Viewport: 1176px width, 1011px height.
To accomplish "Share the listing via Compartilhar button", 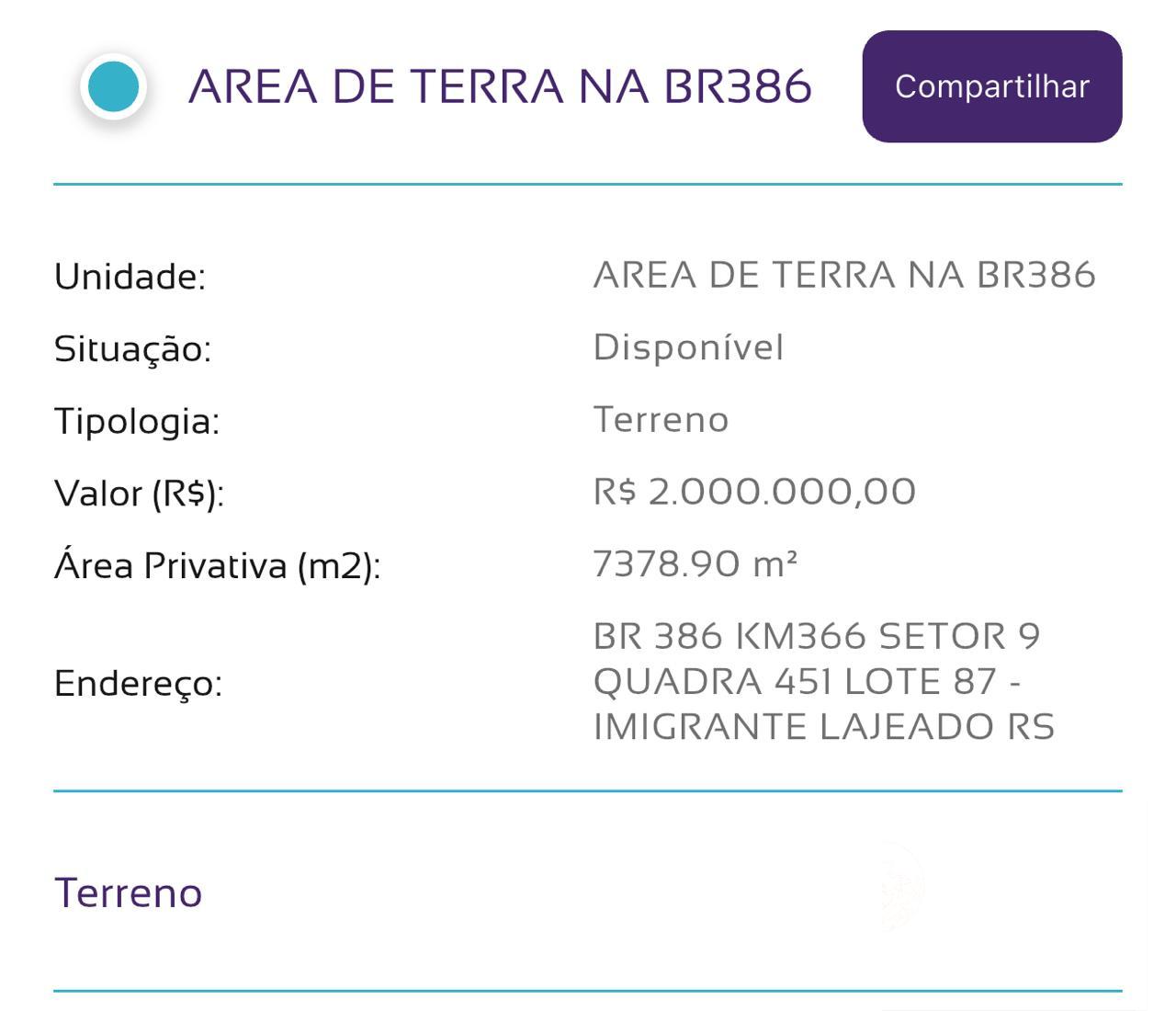I will click(991, 86).
